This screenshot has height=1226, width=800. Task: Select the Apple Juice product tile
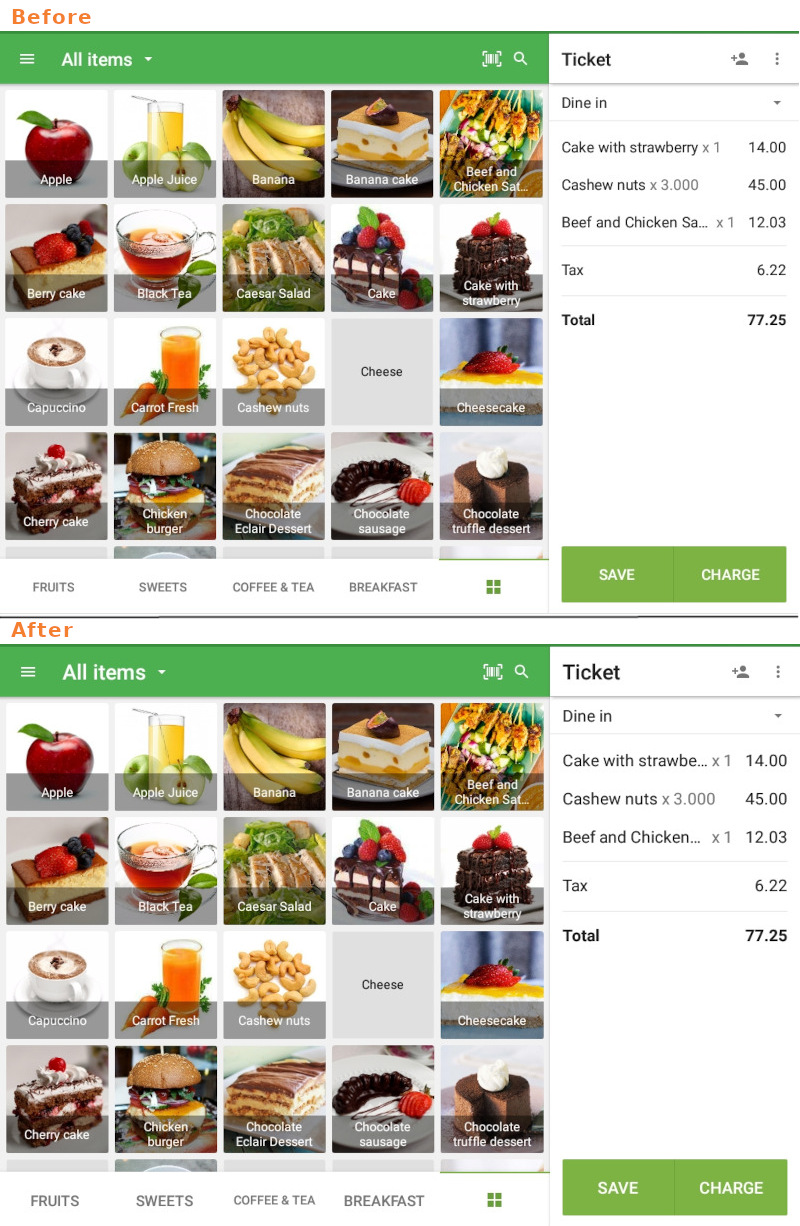coord(164,143)
